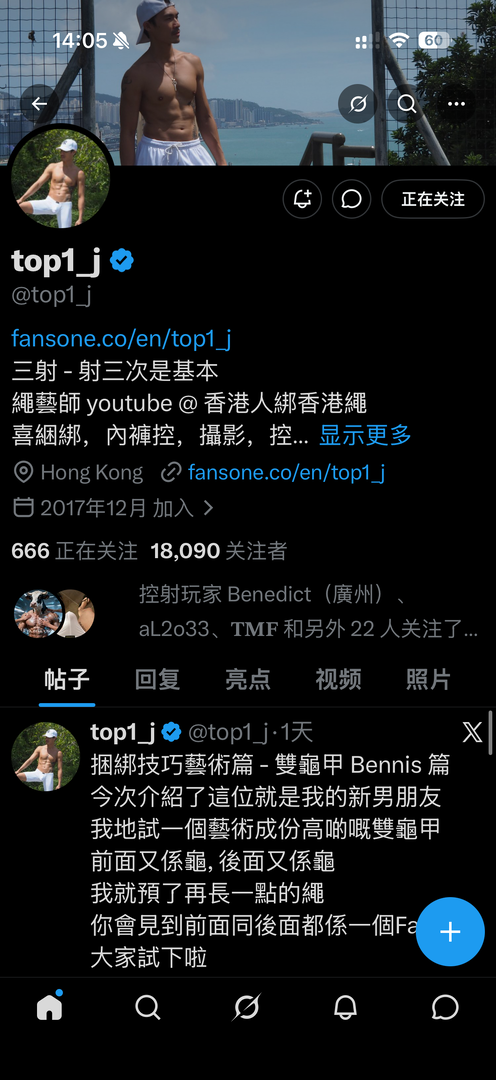This screenshot has height=1080, width=496.
Task: View join date details 2017年12月 加入
Action: pyautogui.click(x=114, y=508)
